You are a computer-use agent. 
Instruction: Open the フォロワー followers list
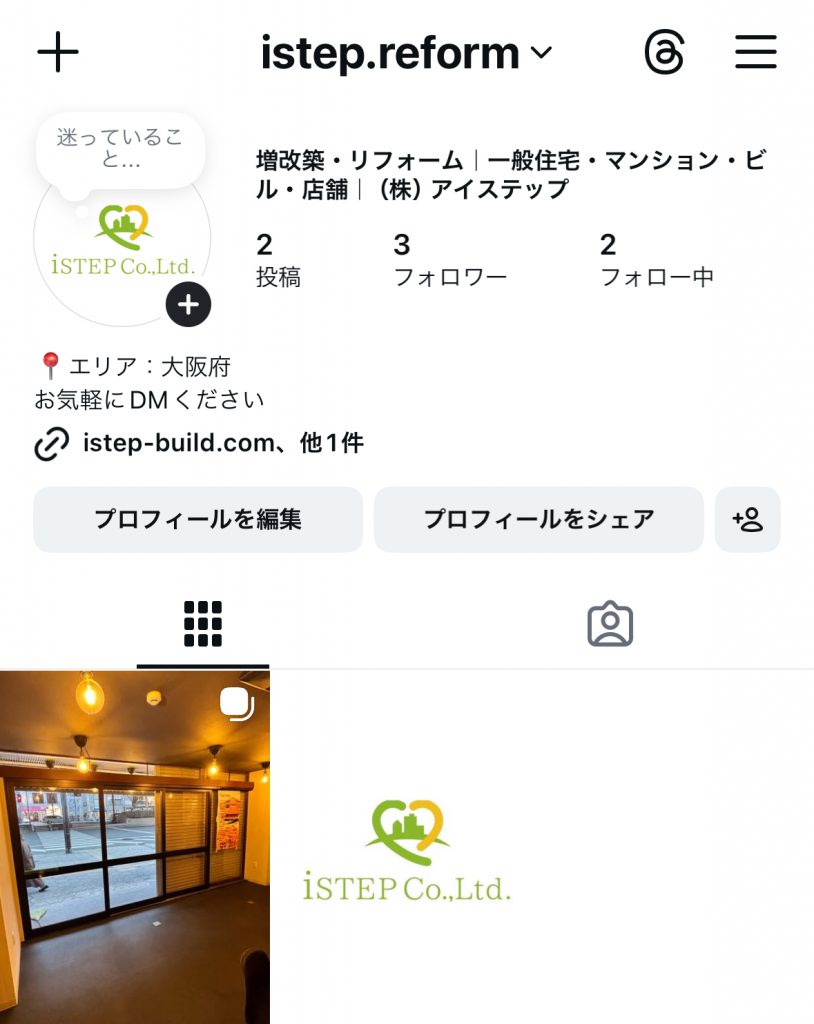pos(450,260)
